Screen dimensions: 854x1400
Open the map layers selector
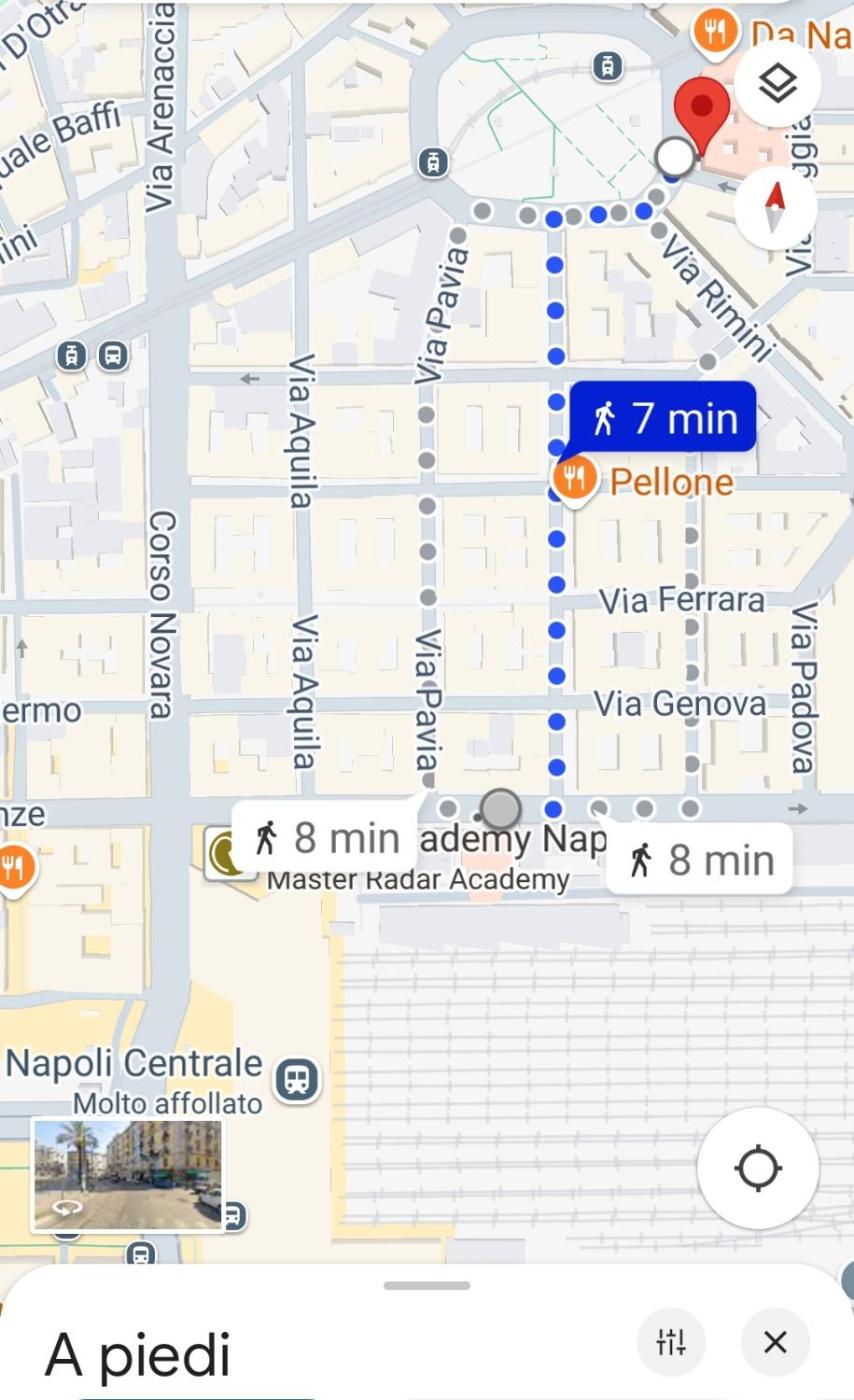[x=777, y=84]
